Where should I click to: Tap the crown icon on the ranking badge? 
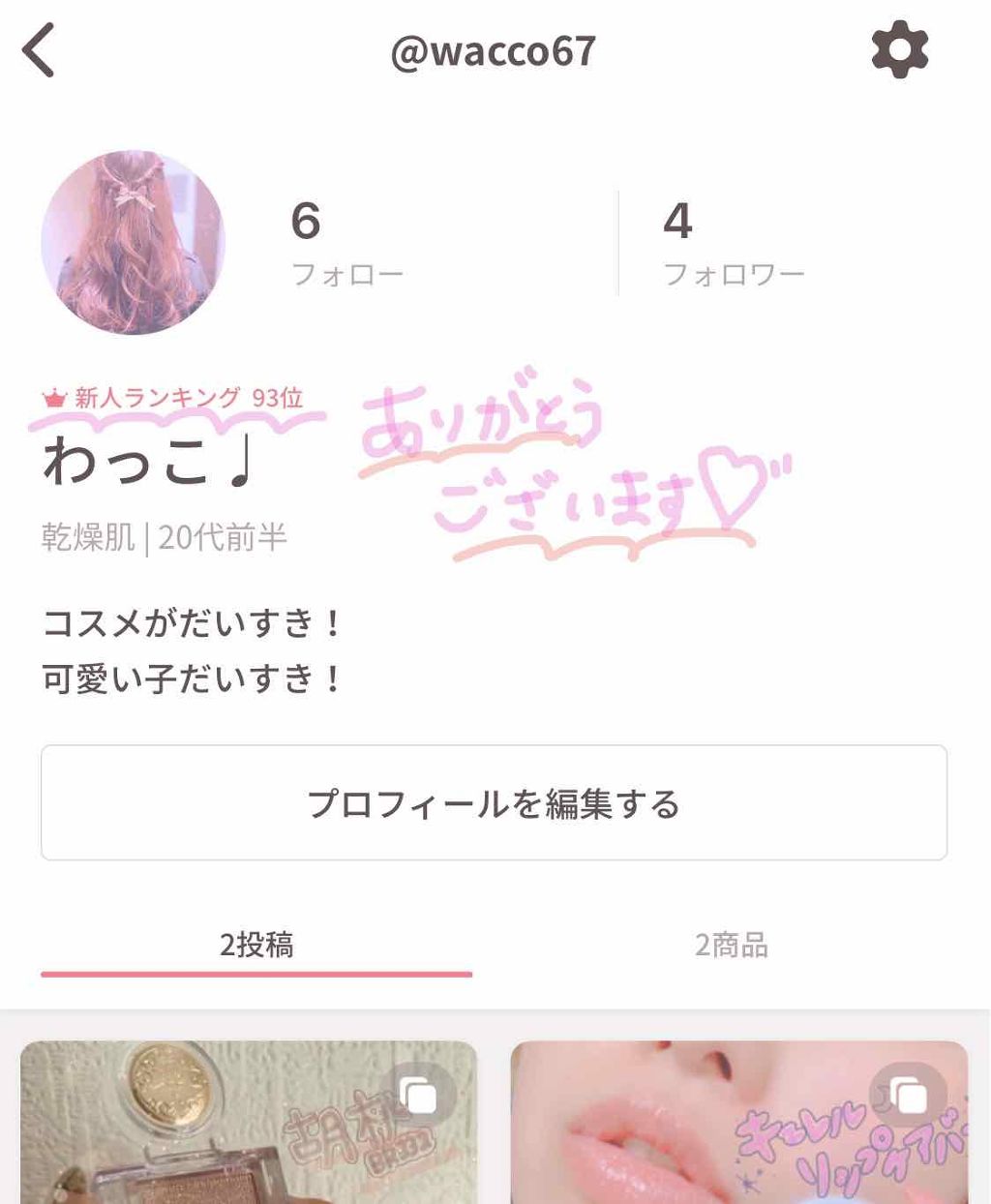53,396
